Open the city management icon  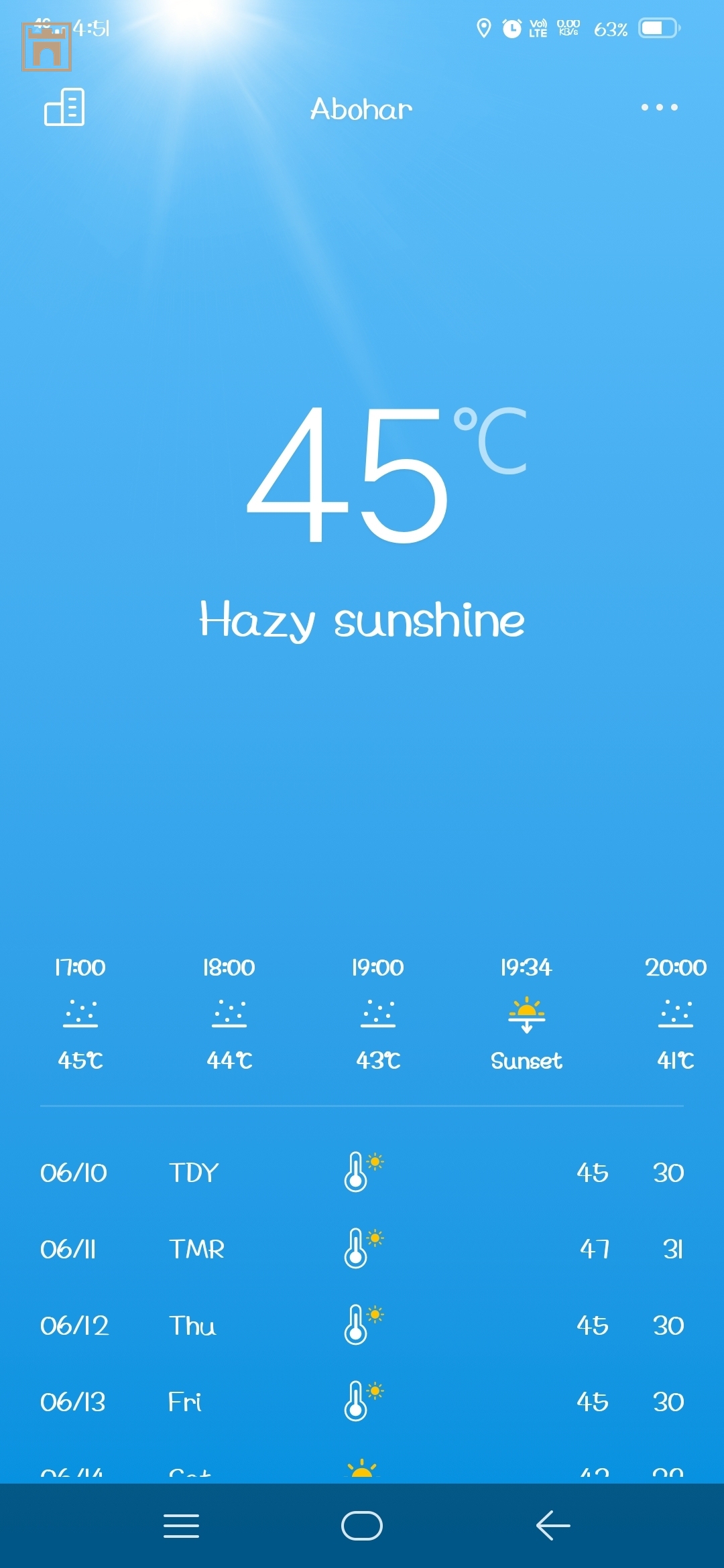click(x=64, y=107)
